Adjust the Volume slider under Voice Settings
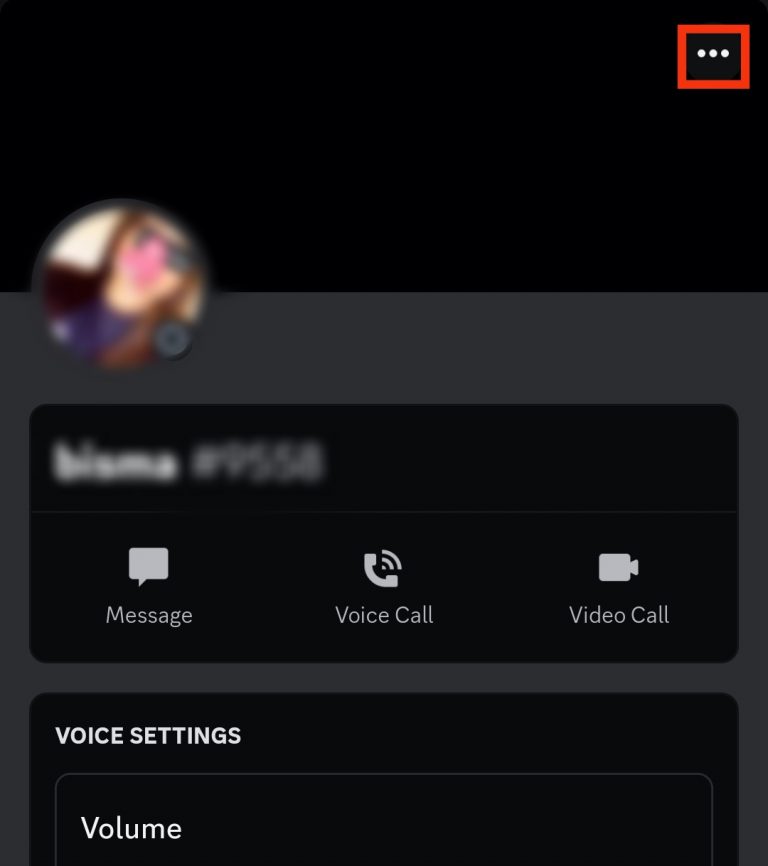 tap(383, 828)
